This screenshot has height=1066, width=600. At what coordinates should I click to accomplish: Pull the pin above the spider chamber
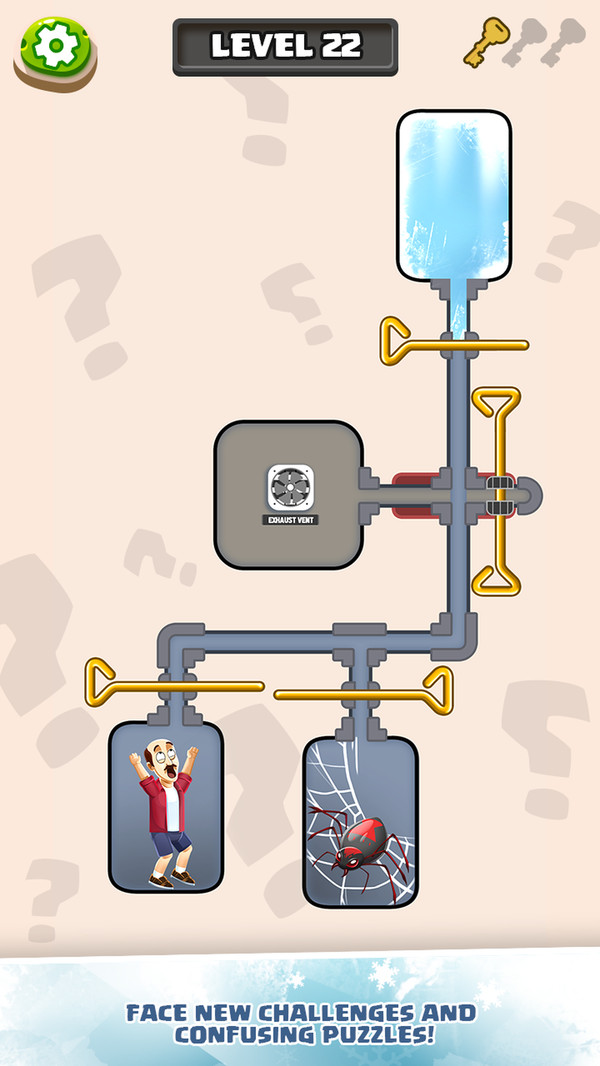coord(434,690)
